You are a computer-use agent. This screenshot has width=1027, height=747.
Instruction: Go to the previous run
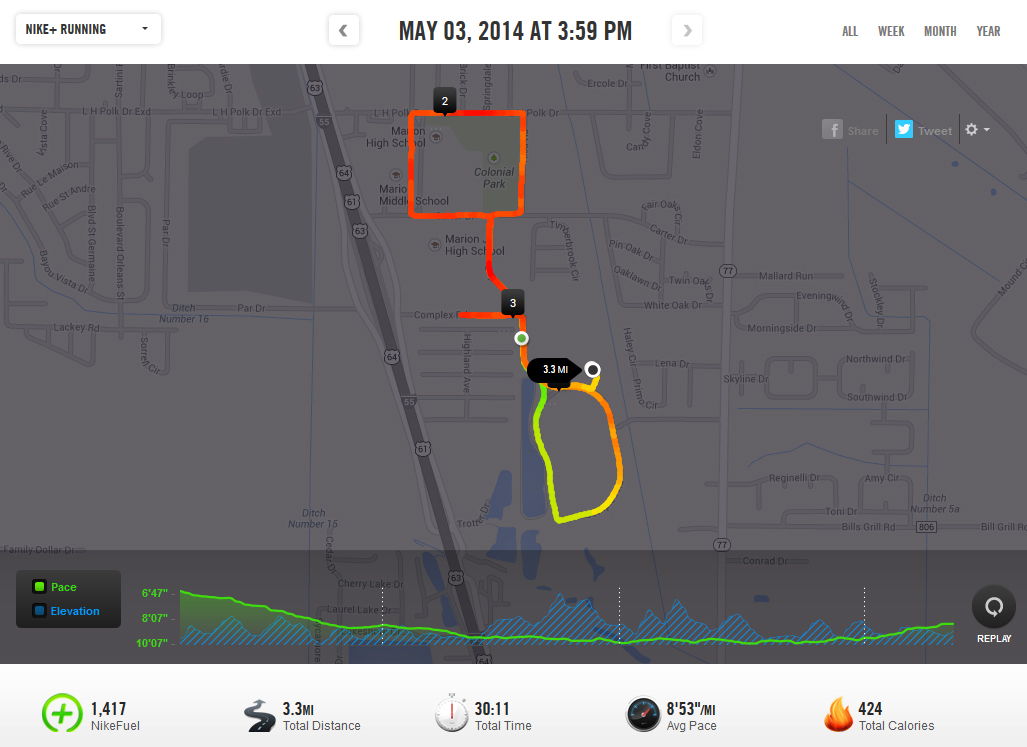click(x=343, y=30)
